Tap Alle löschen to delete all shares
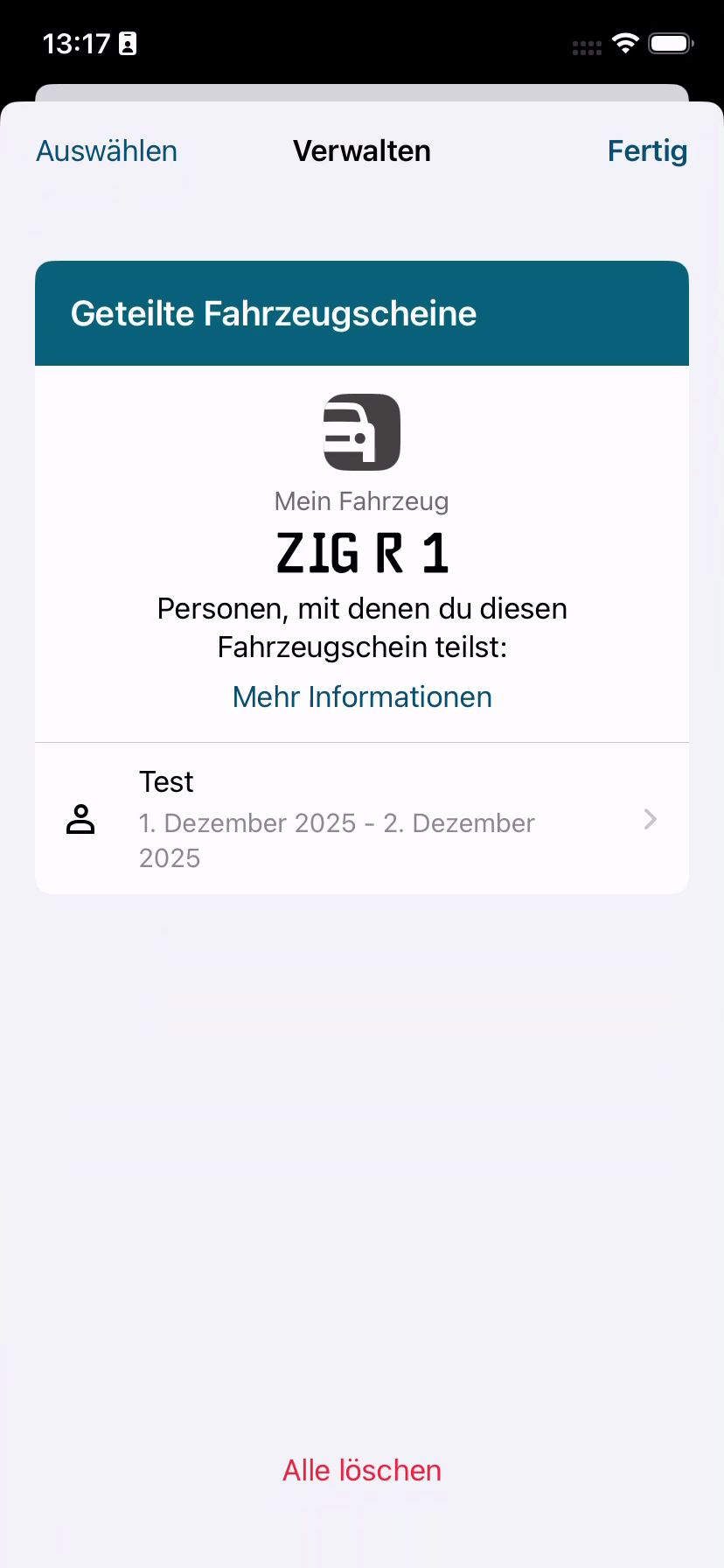724x1568 pixels. point(362,1470)
